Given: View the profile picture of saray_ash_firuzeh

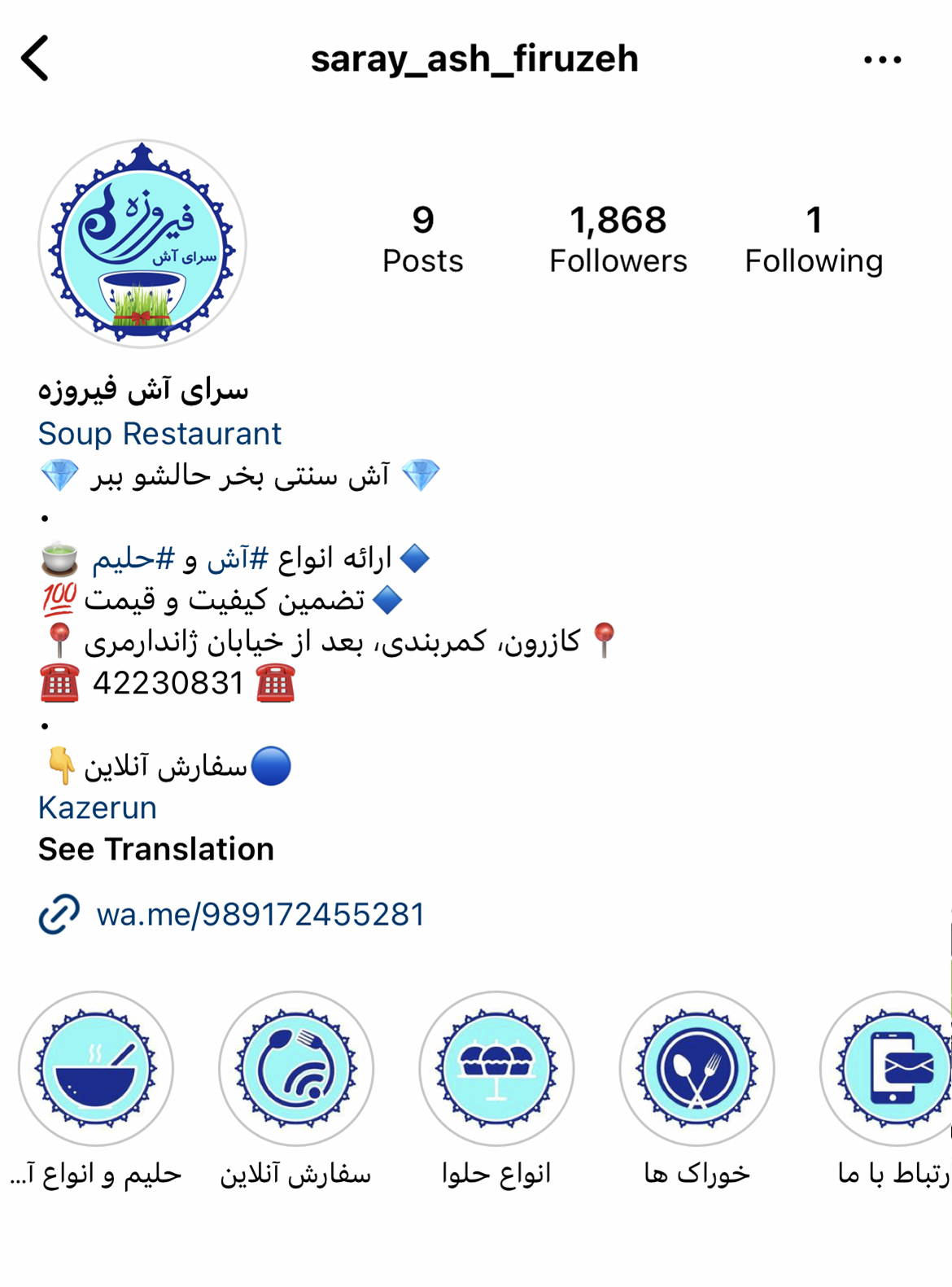Looking at the screenshot, I should [x=142, y=244].
